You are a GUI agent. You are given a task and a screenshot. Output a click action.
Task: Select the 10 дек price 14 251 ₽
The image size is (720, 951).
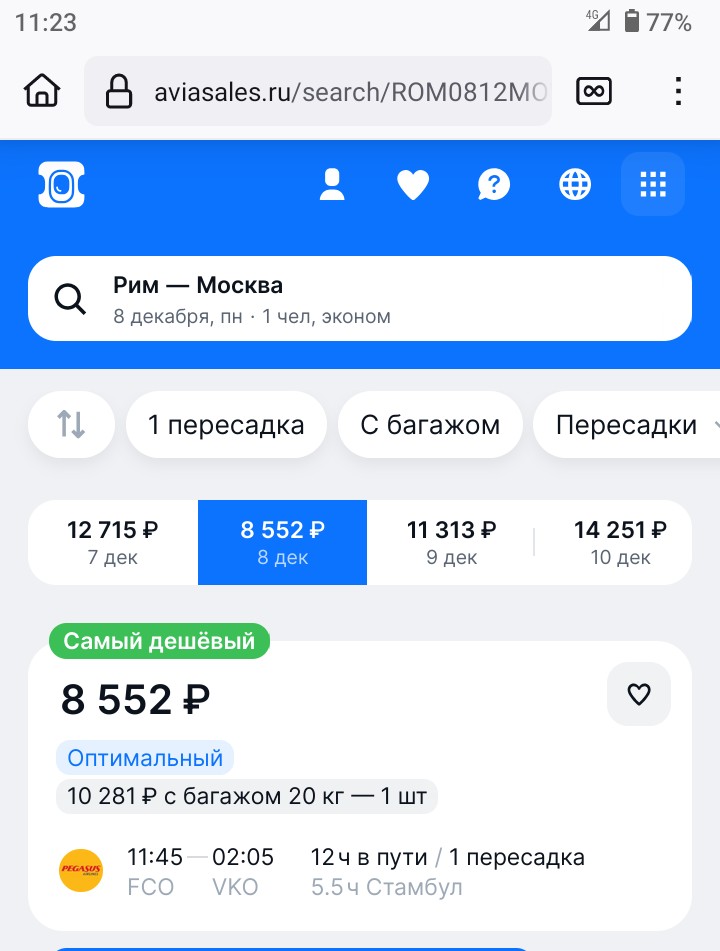tap(619, 542)
